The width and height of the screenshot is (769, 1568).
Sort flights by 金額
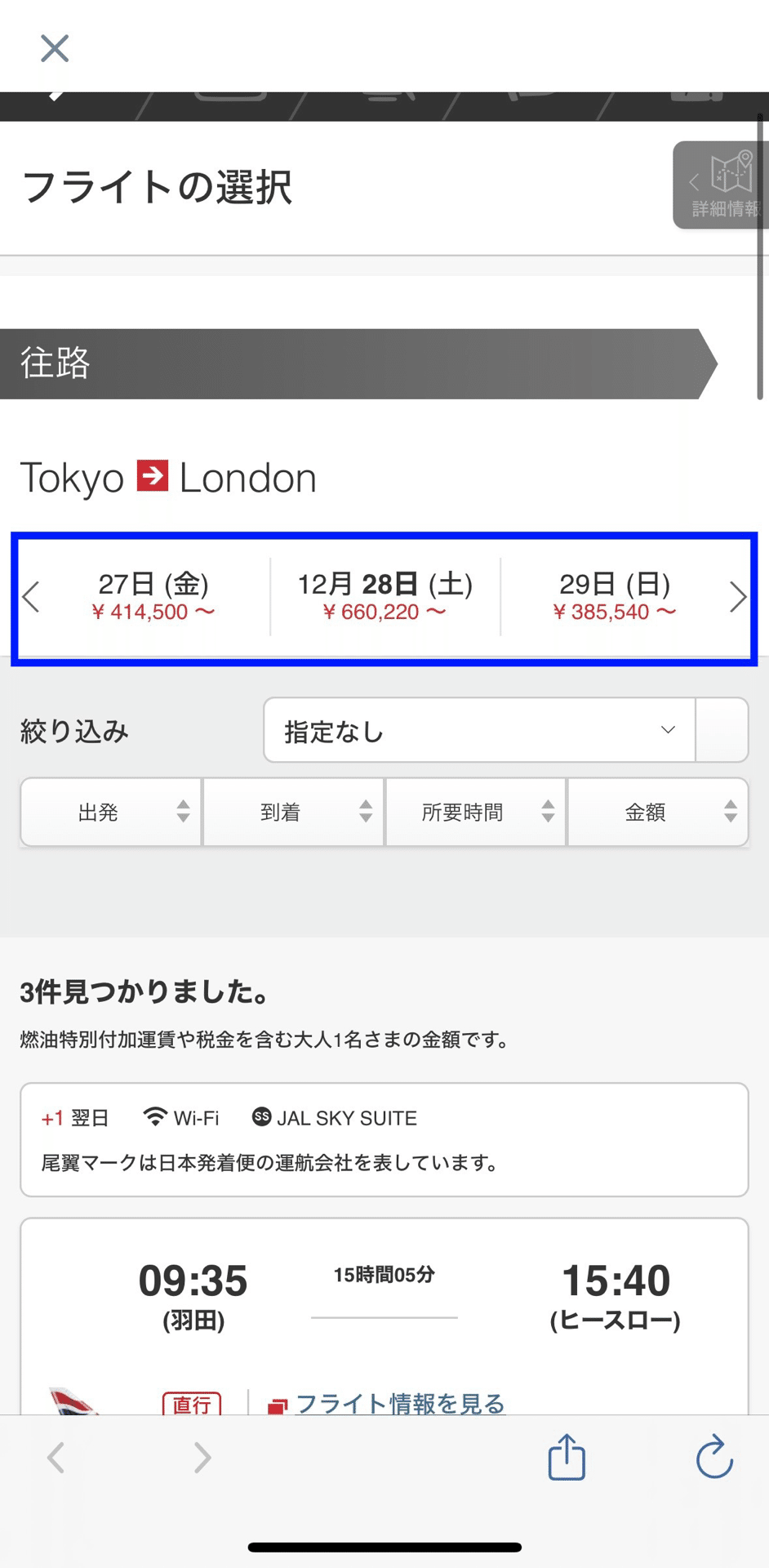[x=658, y=812]
